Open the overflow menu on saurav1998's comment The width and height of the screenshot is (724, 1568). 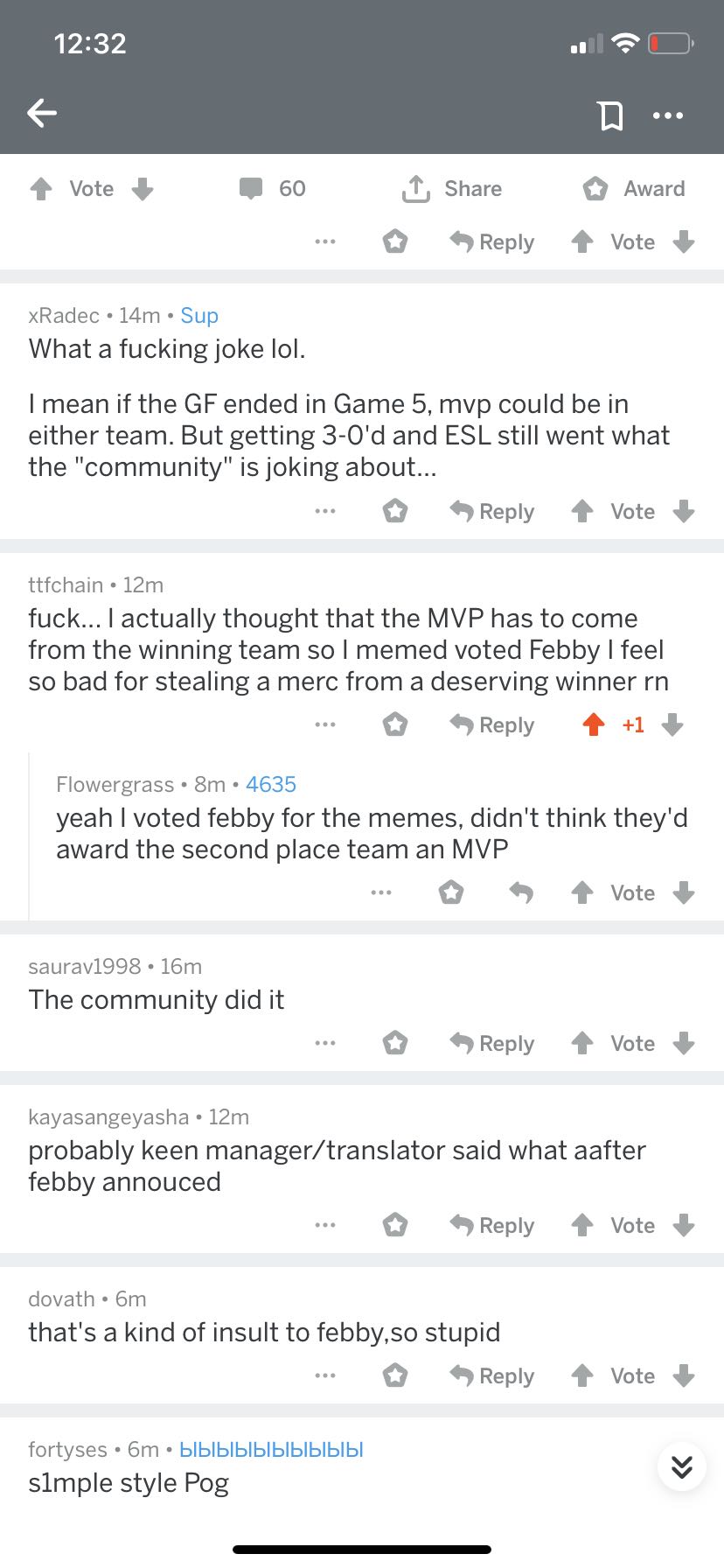(x=324, y=1042)
